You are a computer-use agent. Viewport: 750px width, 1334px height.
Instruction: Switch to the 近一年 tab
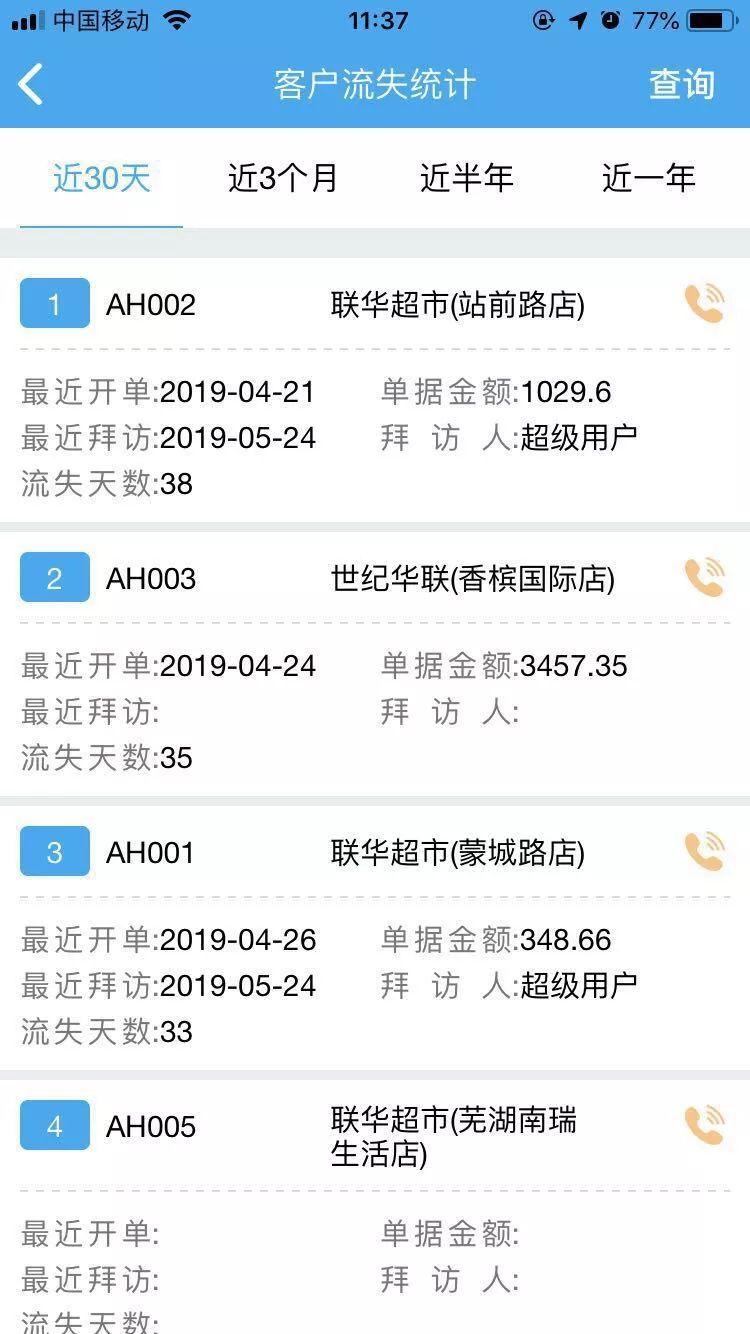click(648, 177)
